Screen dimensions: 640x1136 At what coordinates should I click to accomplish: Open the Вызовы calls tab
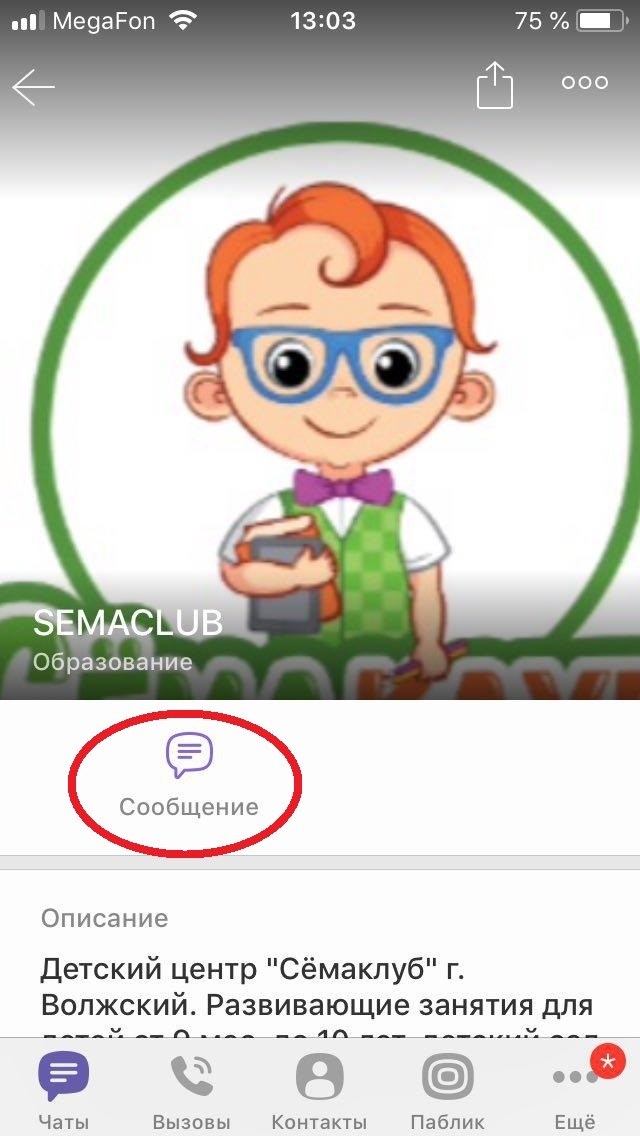(191, 1090)
